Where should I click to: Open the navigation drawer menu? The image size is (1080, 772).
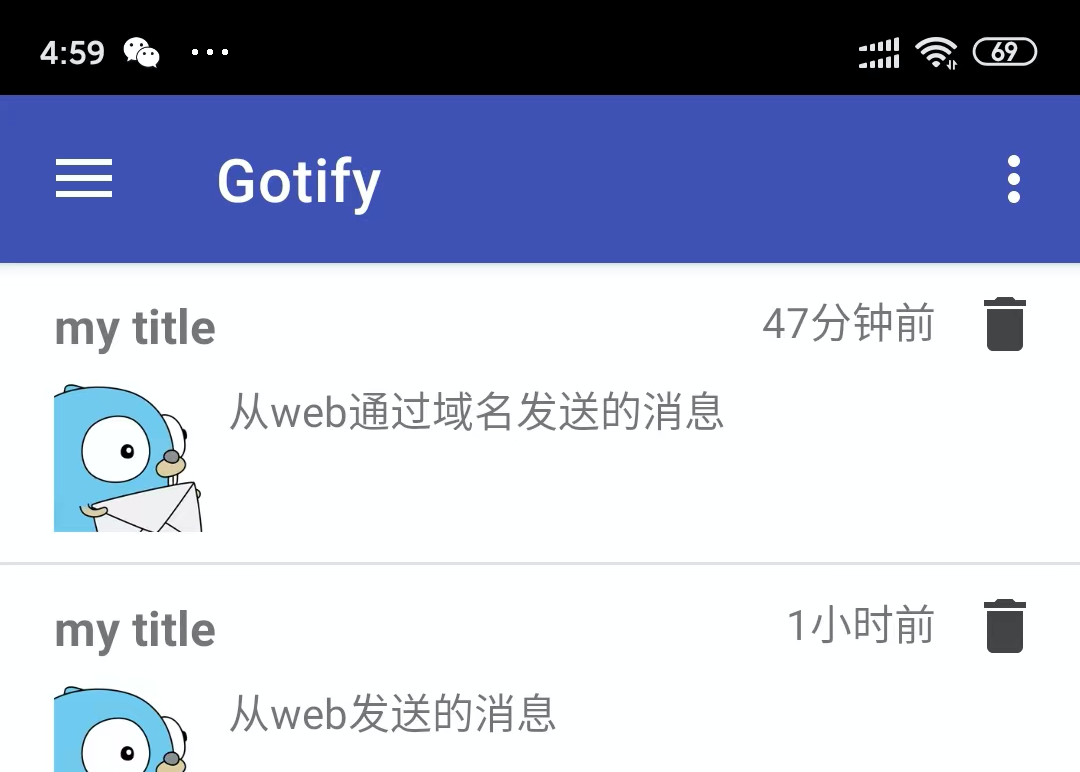pos(84,180)
